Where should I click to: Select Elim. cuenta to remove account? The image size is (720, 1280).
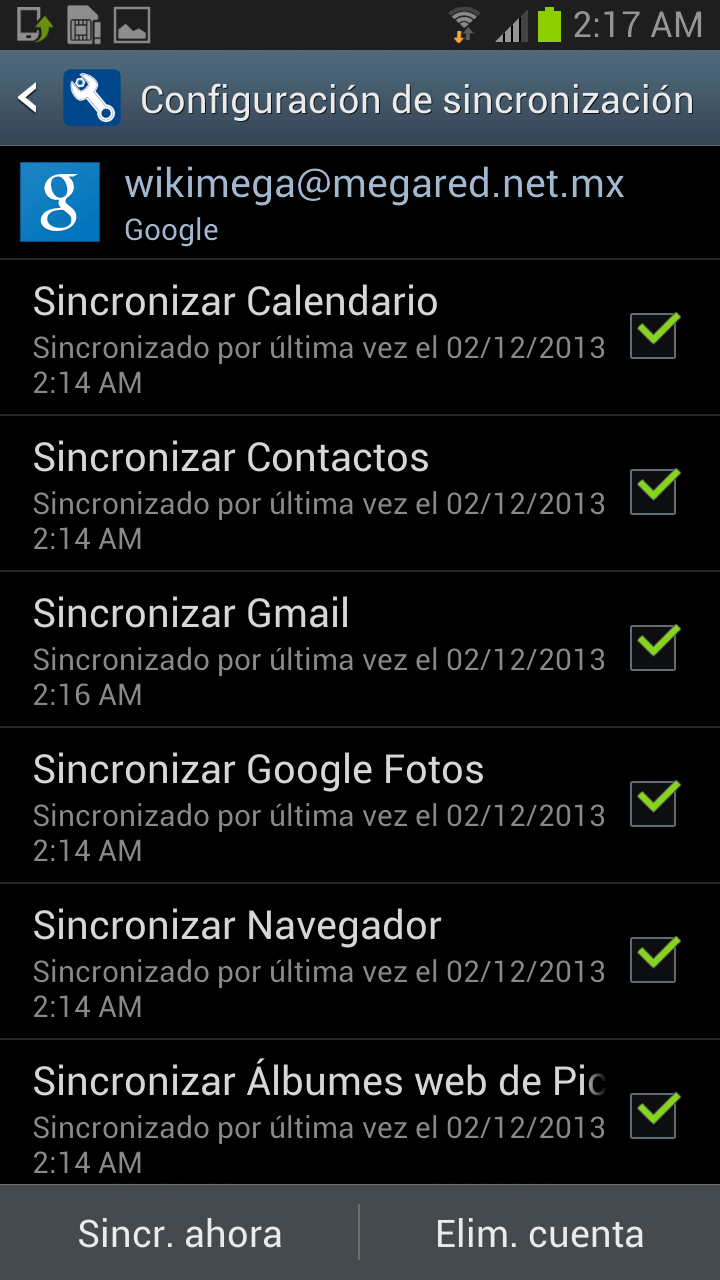click(x=540, y=1233)
